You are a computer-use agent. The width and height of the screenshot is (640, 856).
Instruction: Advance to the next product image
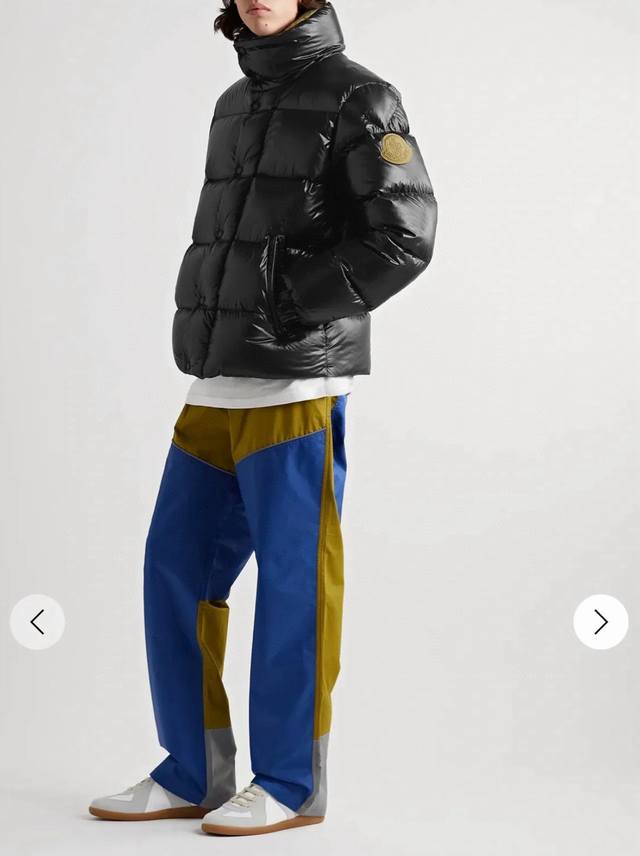coord(600,622)
